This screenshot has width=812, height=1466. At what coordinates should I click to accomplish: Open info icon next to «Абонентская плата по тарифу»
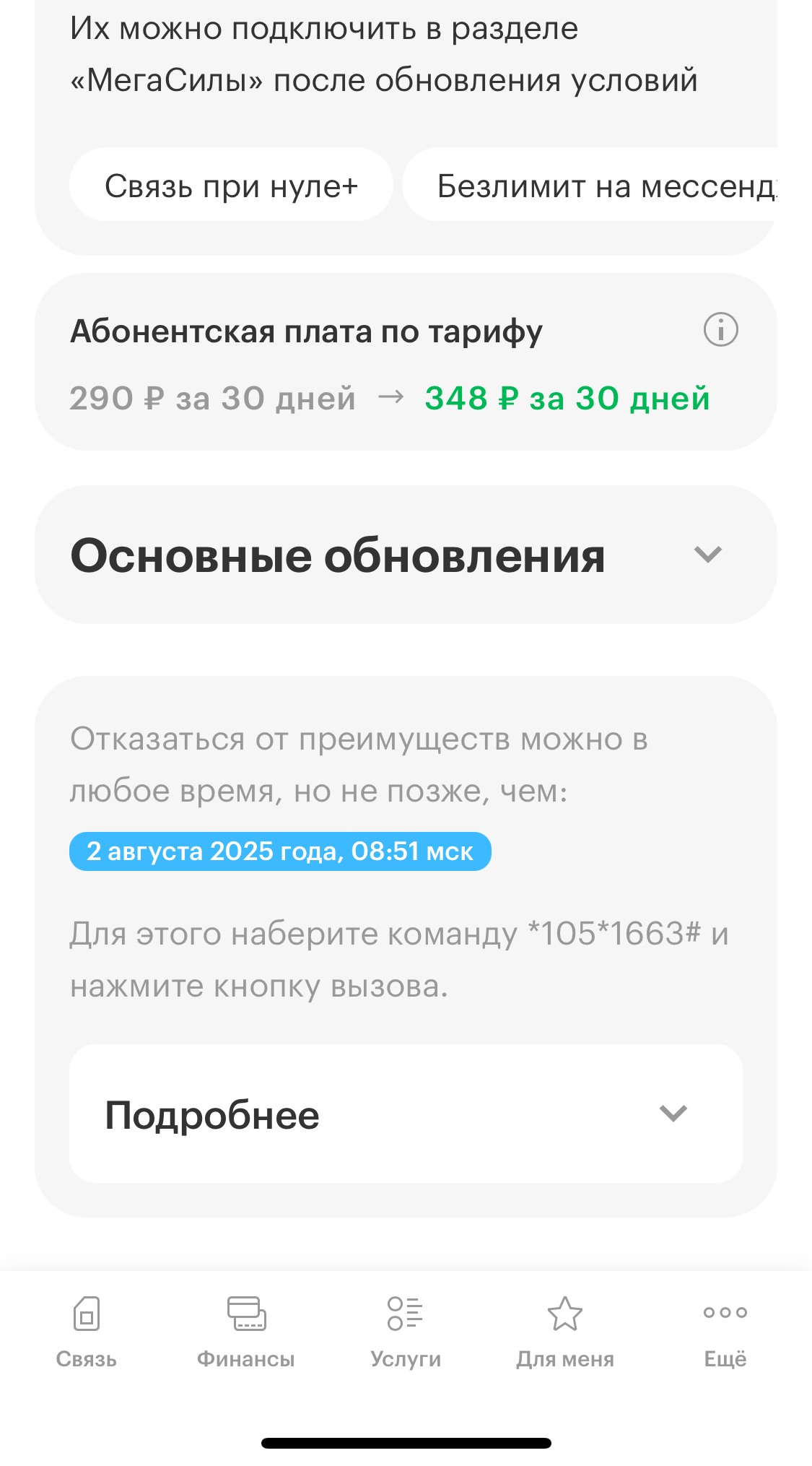pos(720,330)
